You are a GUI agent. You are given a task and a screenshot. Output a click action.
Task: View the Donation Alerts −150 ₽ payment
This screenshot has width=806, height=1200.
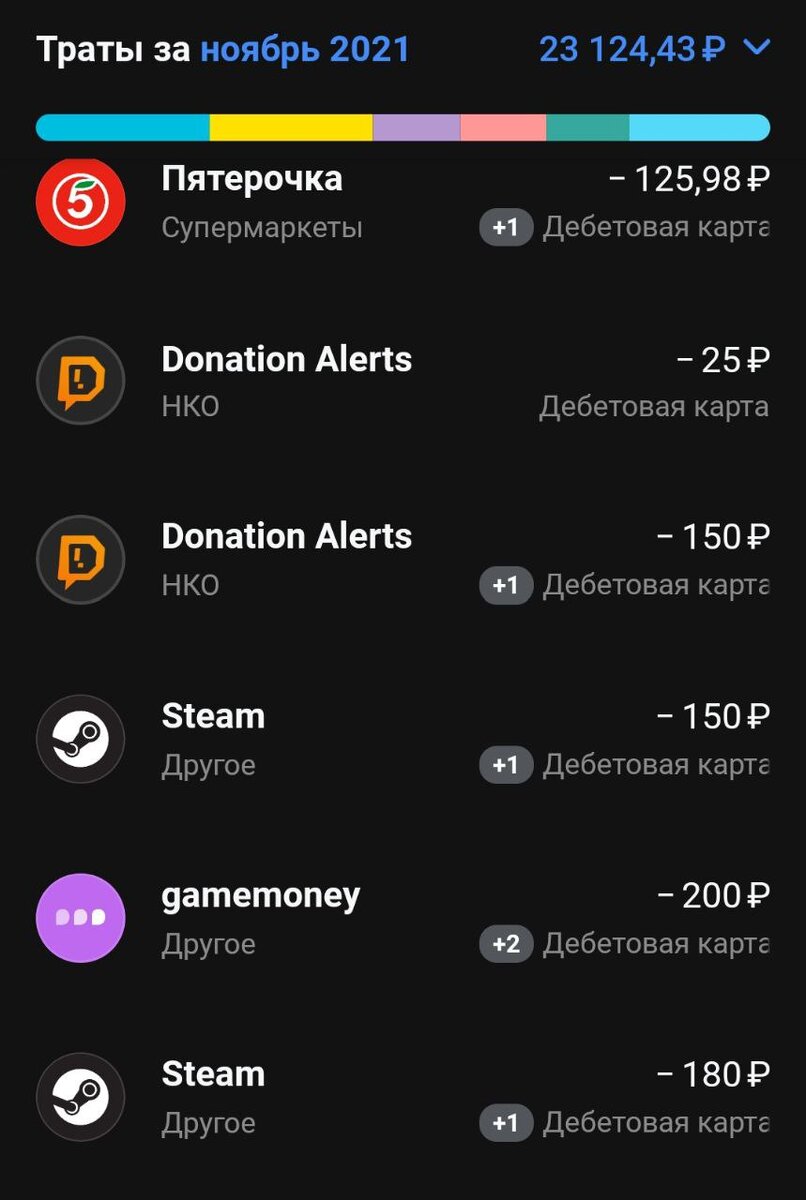click(402, 559)
